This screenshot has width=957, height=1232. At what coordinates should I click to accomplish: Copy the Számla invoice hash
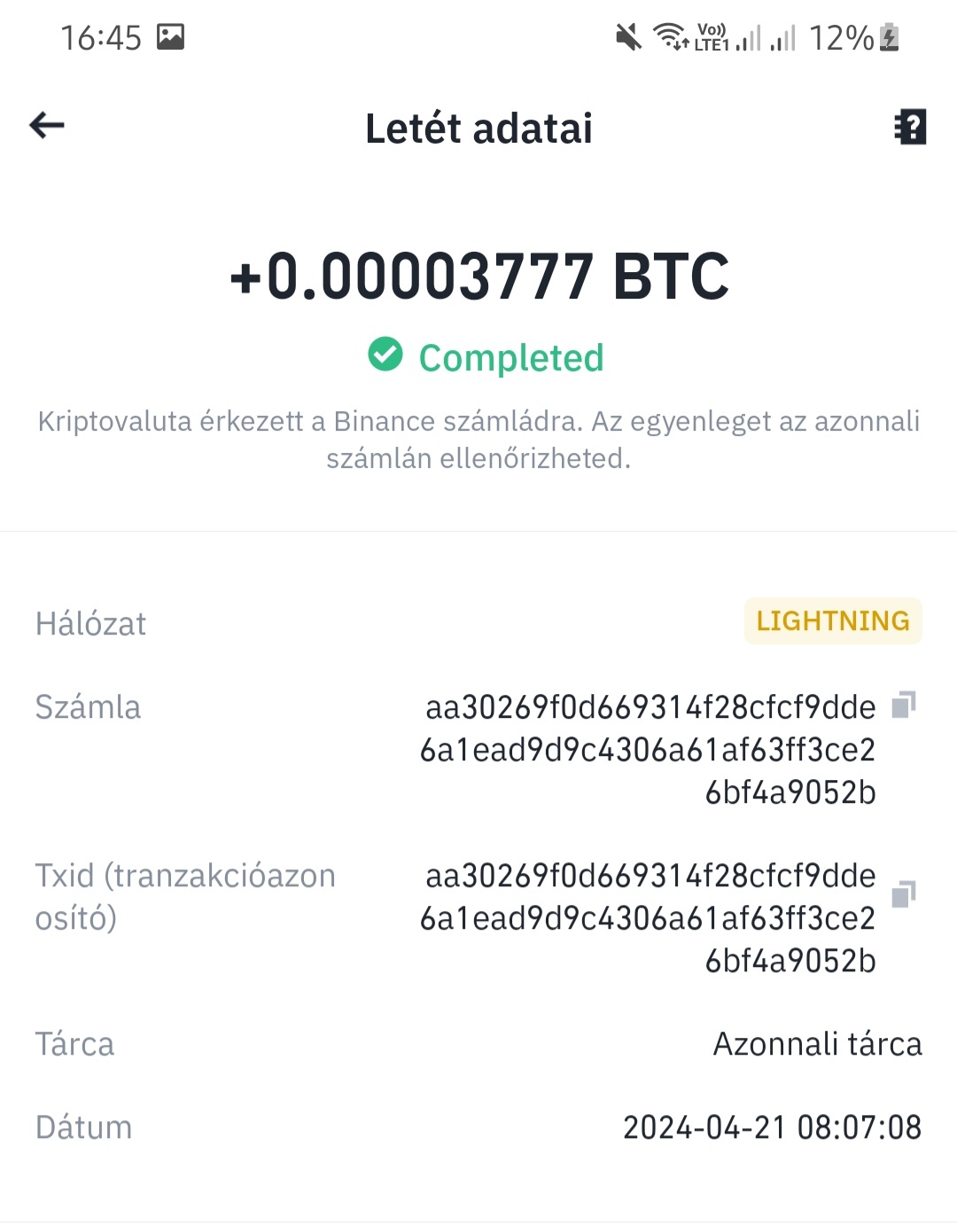coord(903,705)
